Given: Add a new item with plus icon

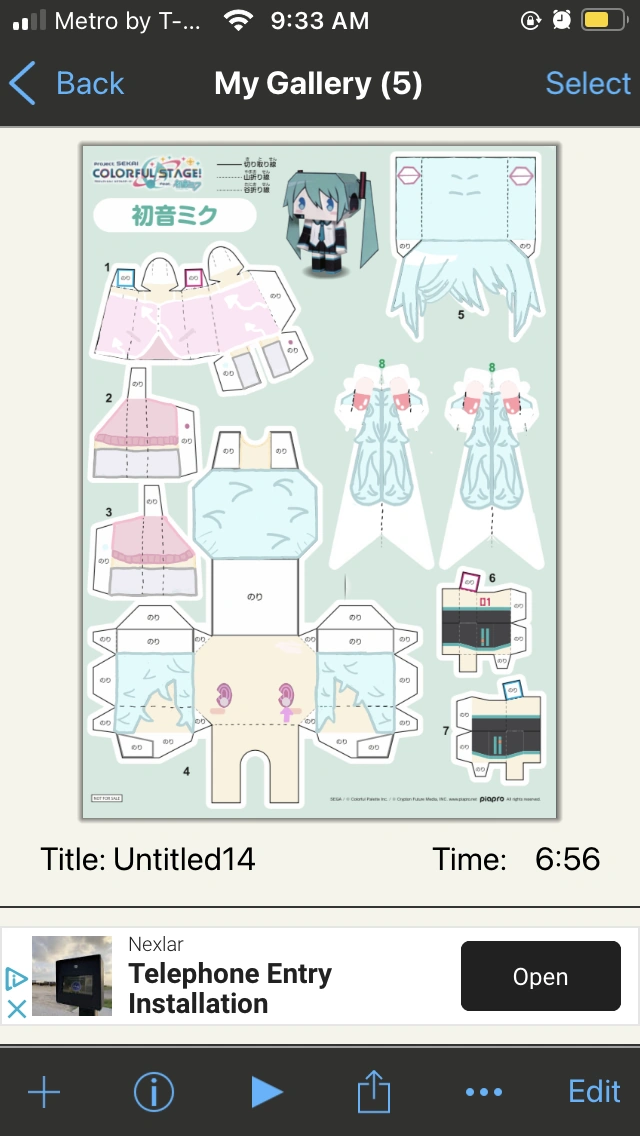Looking at the screenshot, I should point(44,1092).
